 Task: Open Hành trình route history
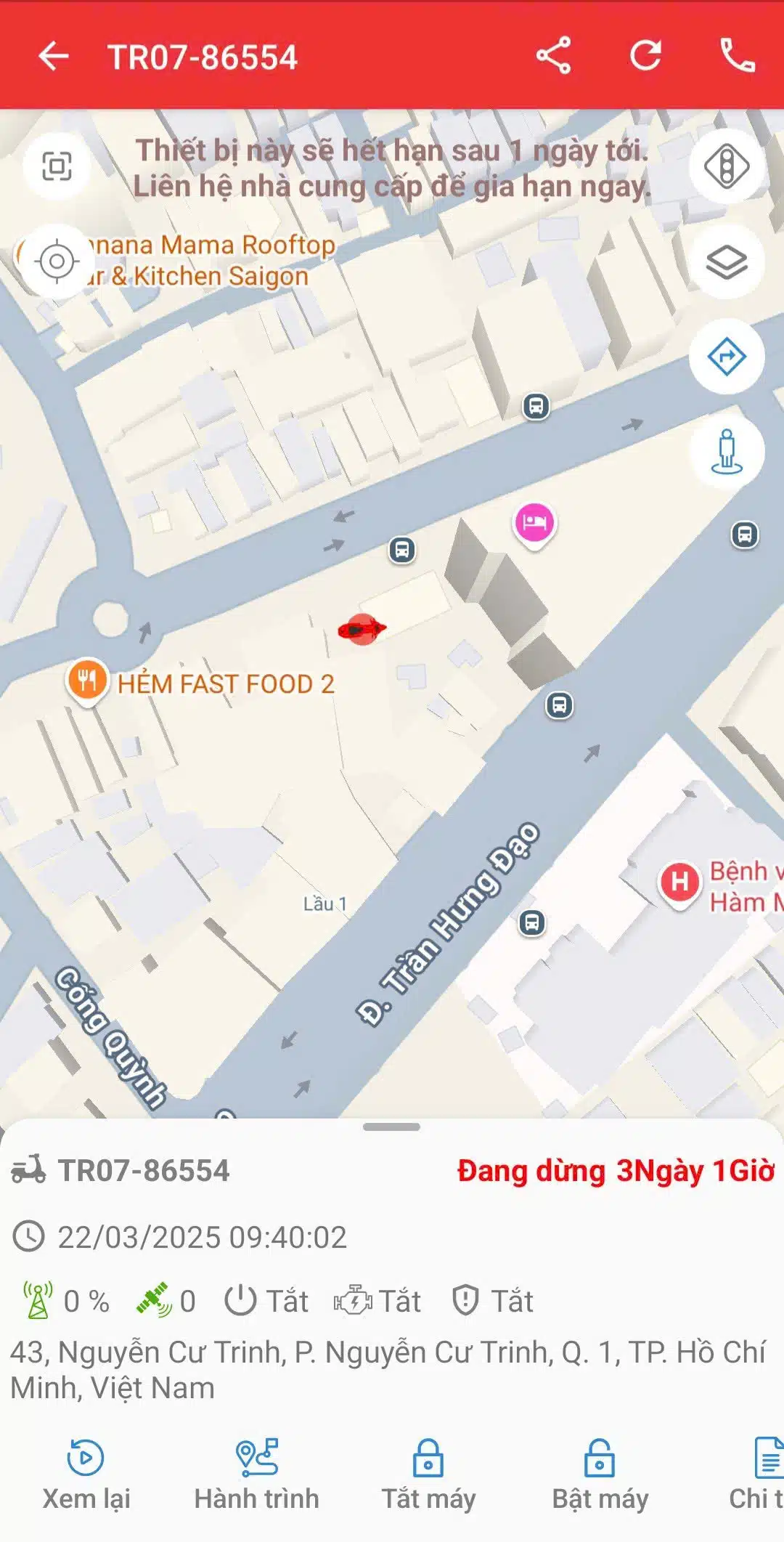[256, 1474]
